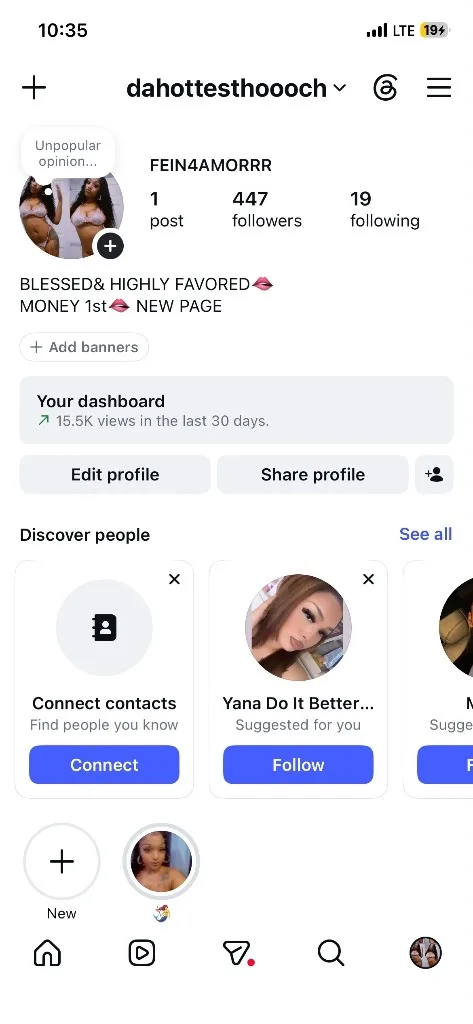
Task: Go to the Search tab
Action: (x=331, y=953)
